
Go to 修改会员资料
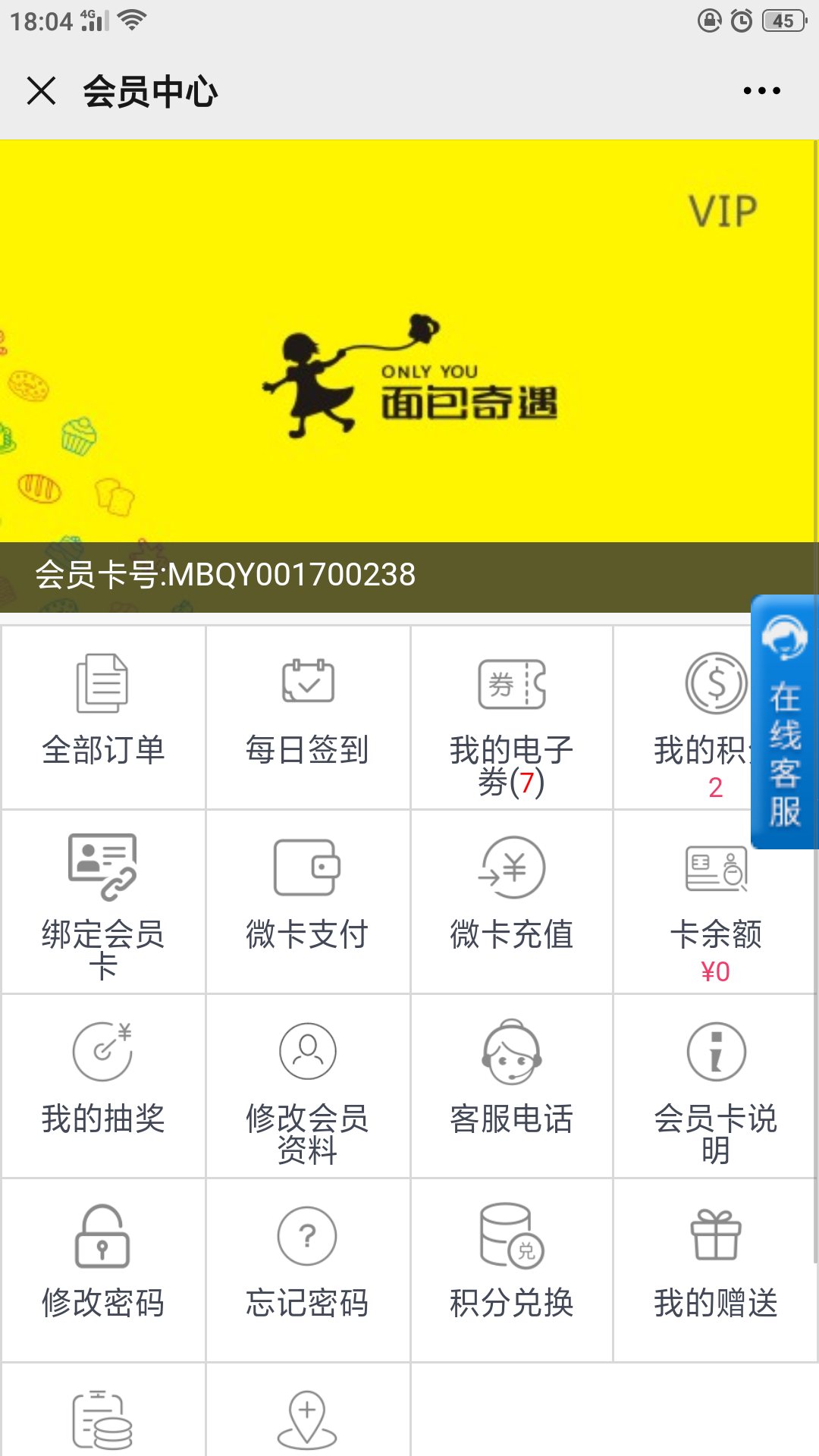(308, 1086)
